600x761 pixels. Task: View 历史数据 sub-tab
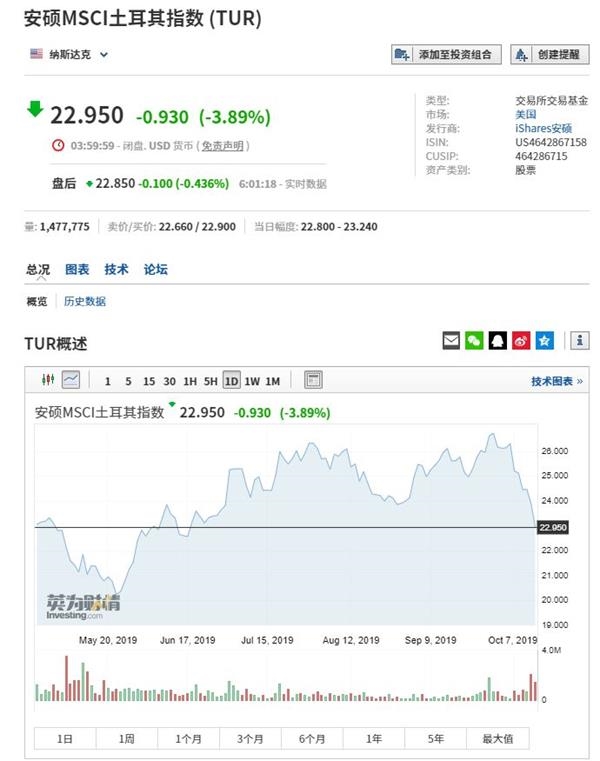(85, 301)
